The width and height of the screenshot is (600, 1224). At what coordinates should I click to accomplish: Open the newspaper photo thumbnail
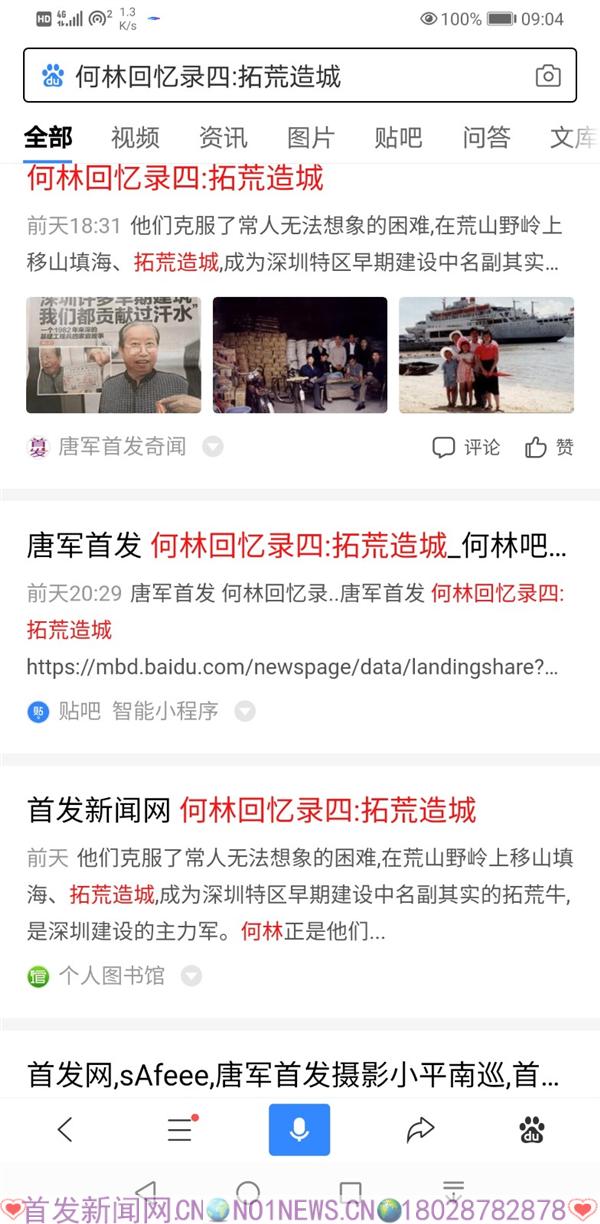[x=113, y=355]
